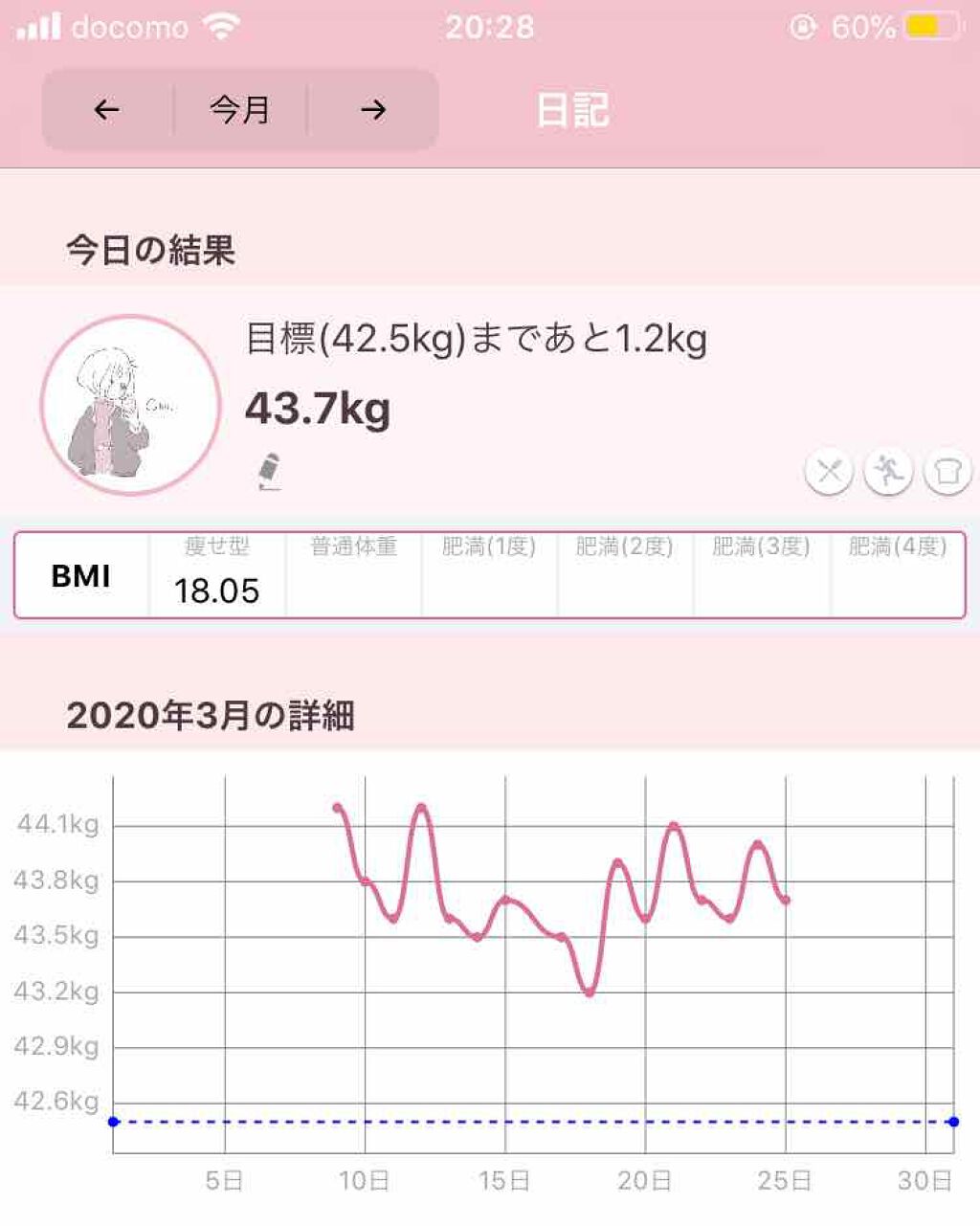Open the bread/toast icon
Viewport: 980px width, 1226px height.
[947, 472]
